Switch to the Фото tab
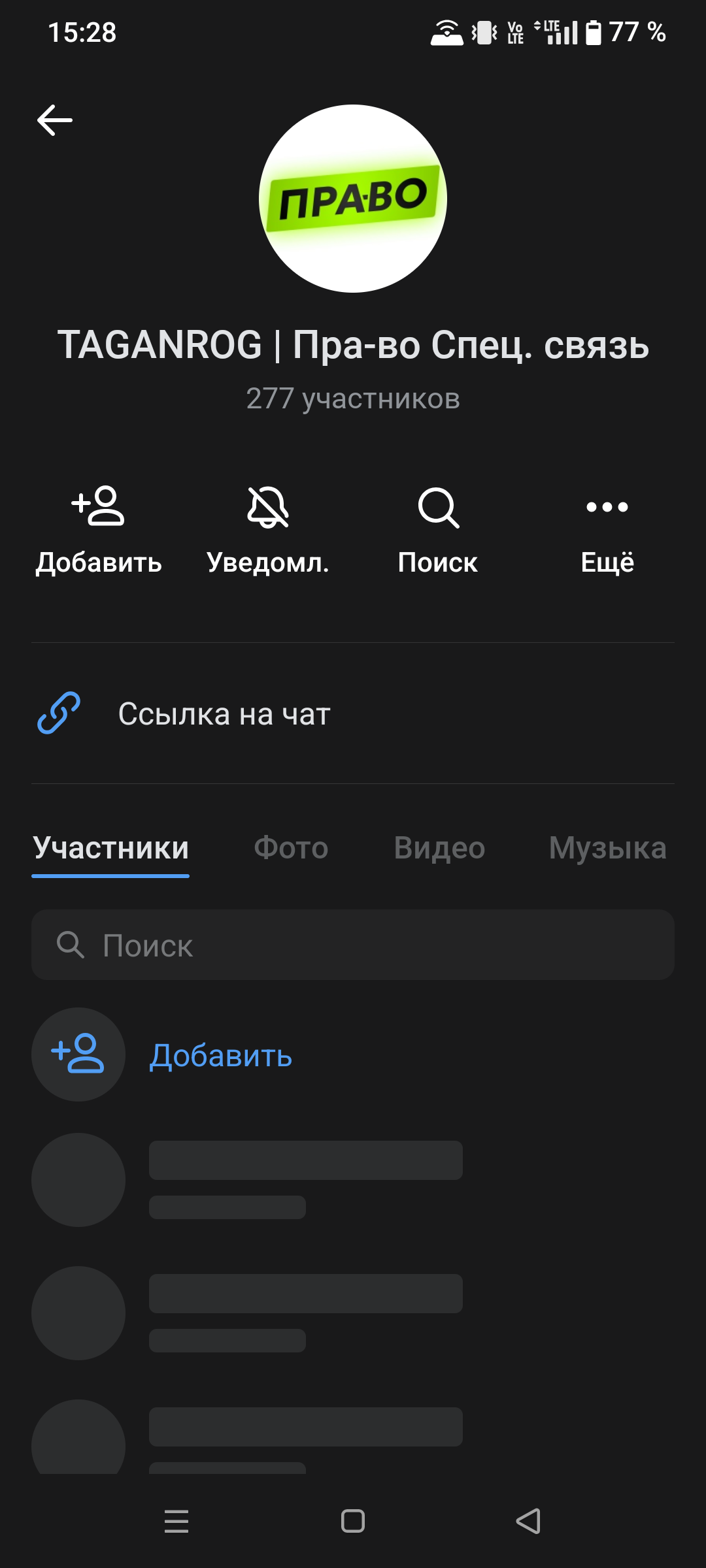 [291, 848]
